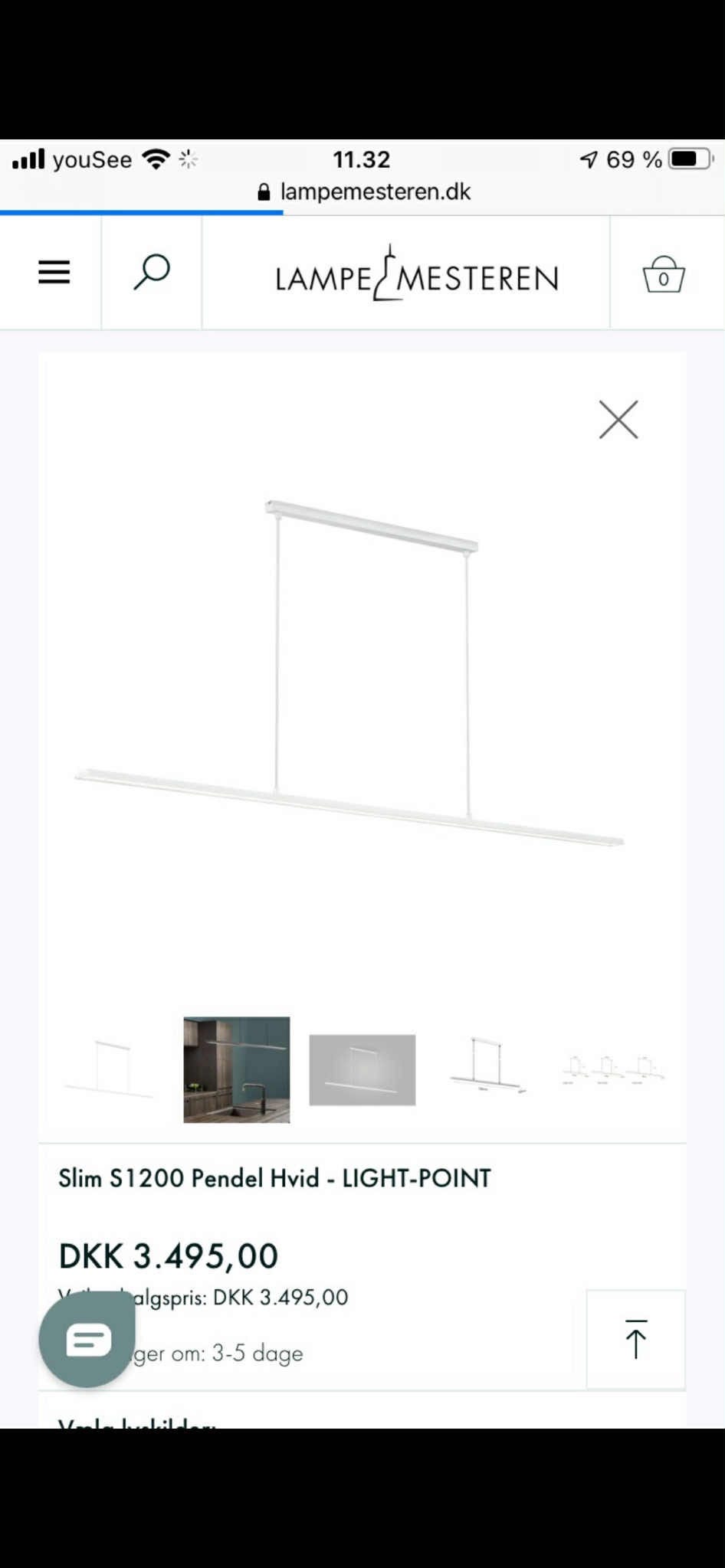This screenshot has height=1568, width=725.
Task: Click the product title Slim S1200 Pendel Hvid
Action: point(276,1178)
